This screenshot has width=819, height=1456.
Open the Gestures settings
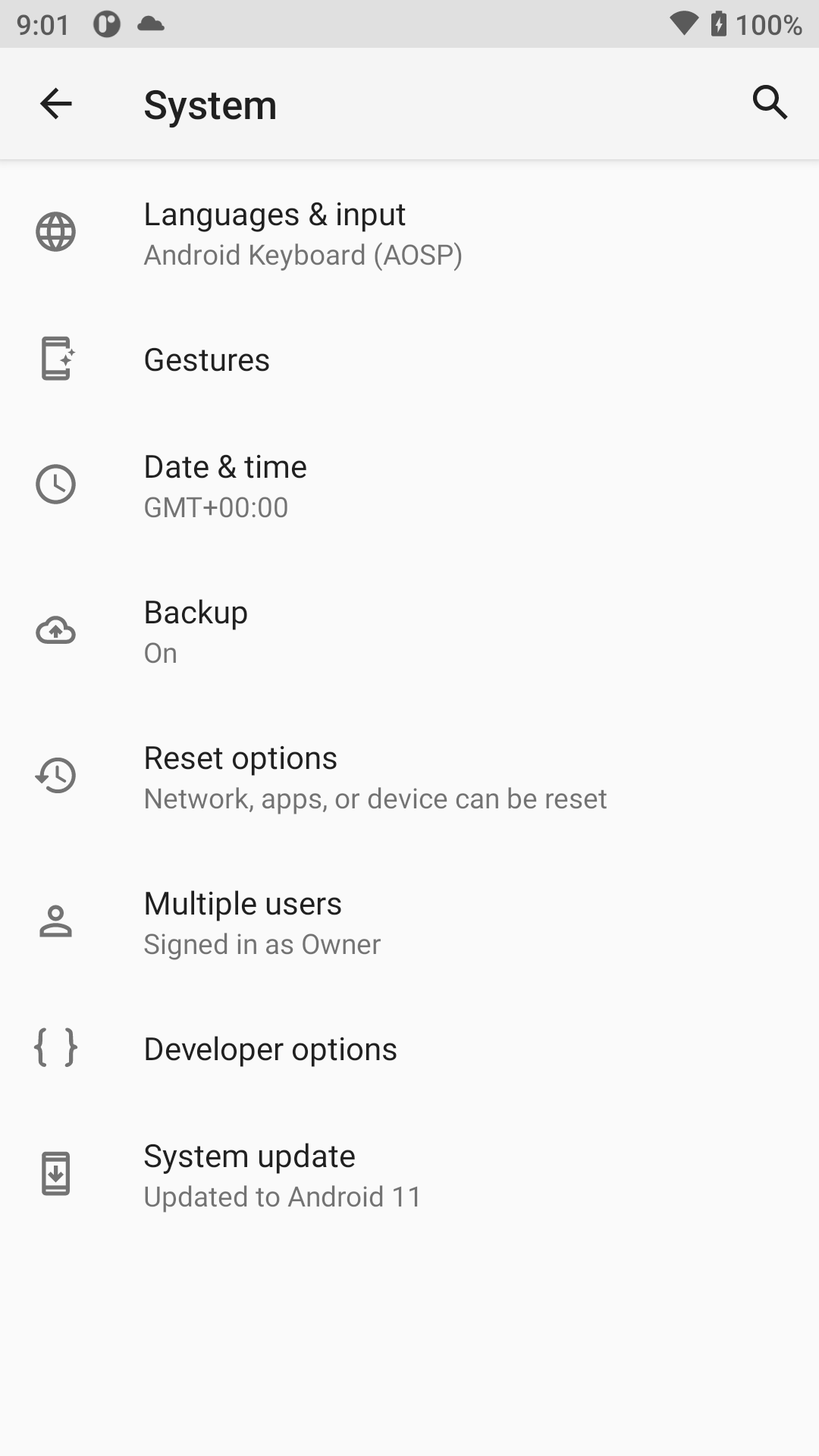[x=409, y=359]
